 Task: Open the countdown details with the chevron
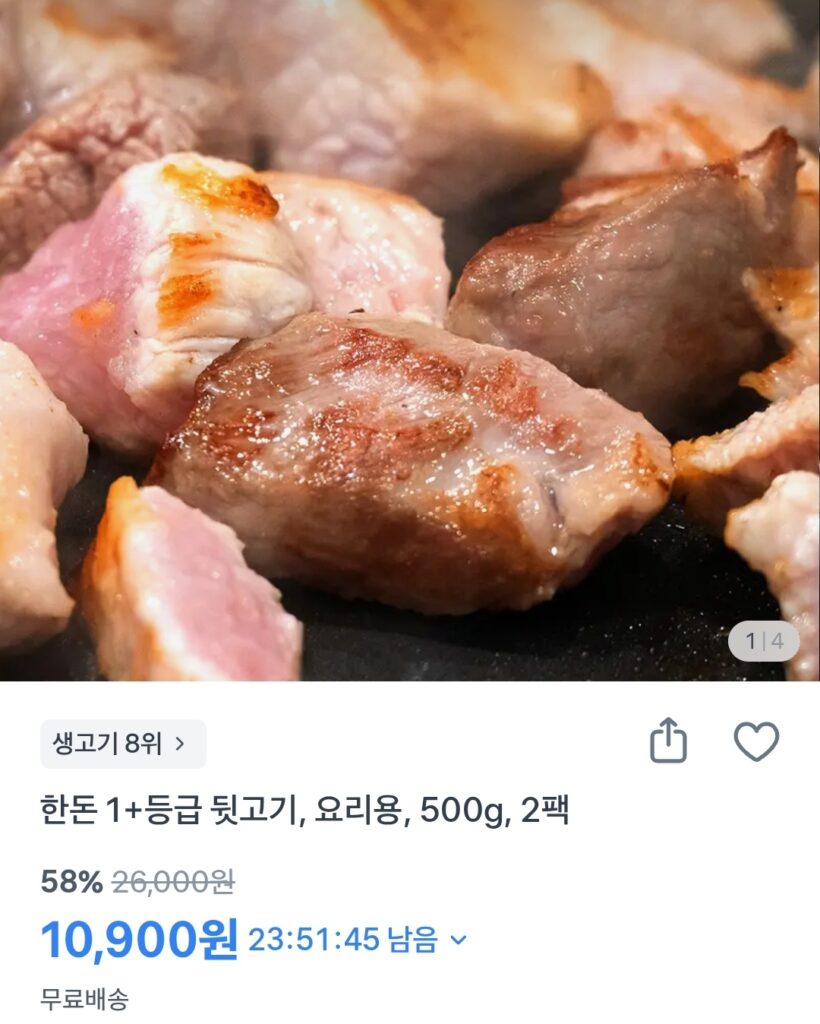click(459, 937)
